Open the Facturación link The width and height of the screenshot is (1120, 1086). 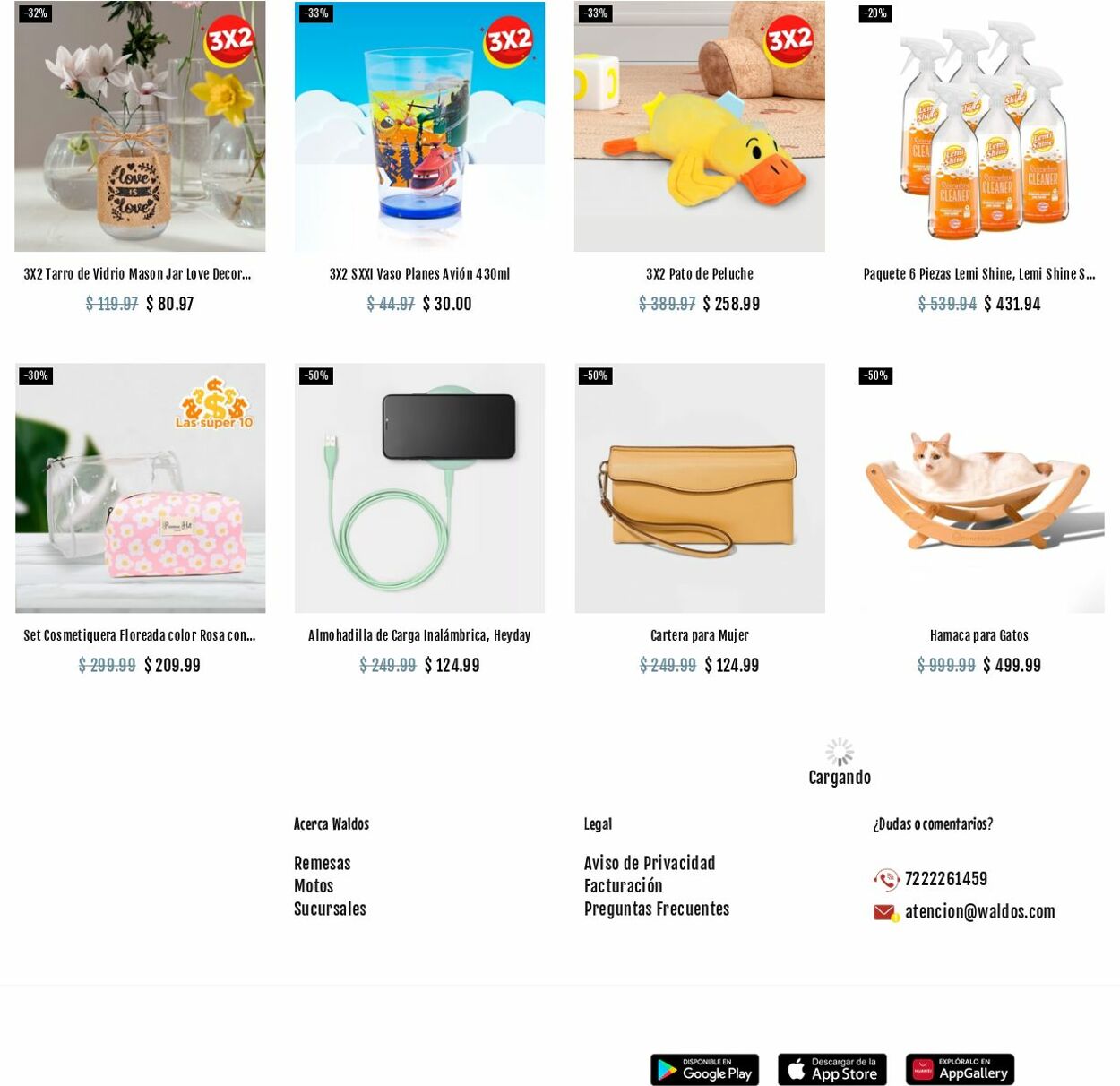[623, 886]
